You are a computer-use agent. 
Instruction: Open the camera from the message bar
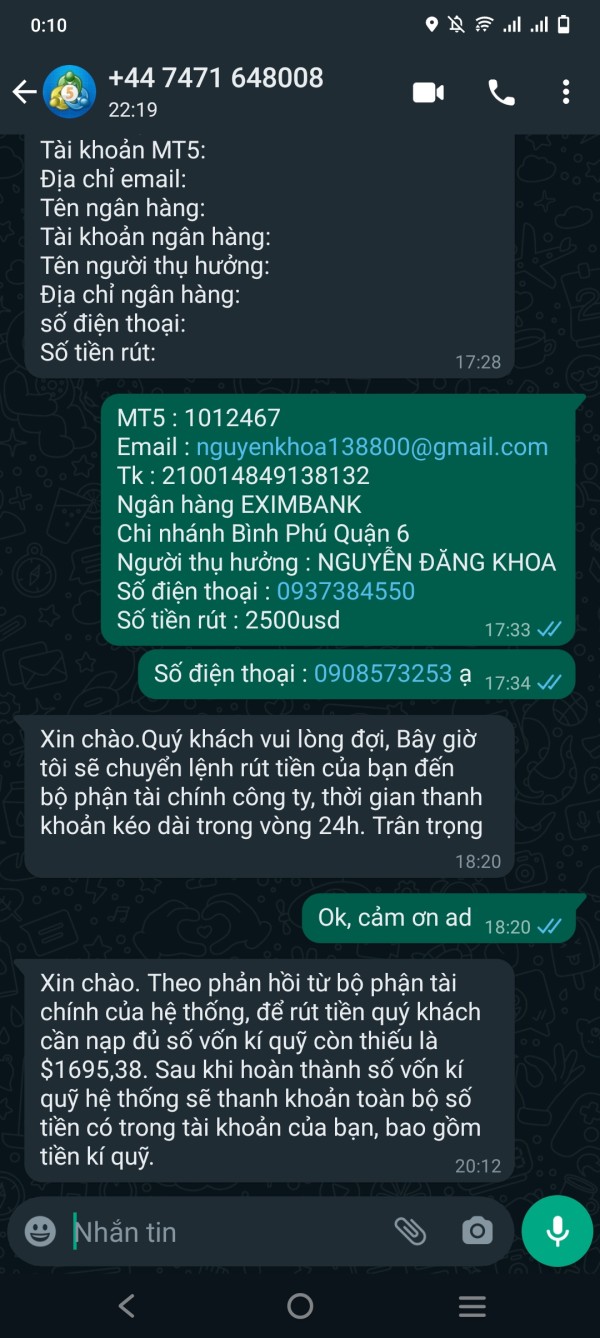click(477, 1231)
